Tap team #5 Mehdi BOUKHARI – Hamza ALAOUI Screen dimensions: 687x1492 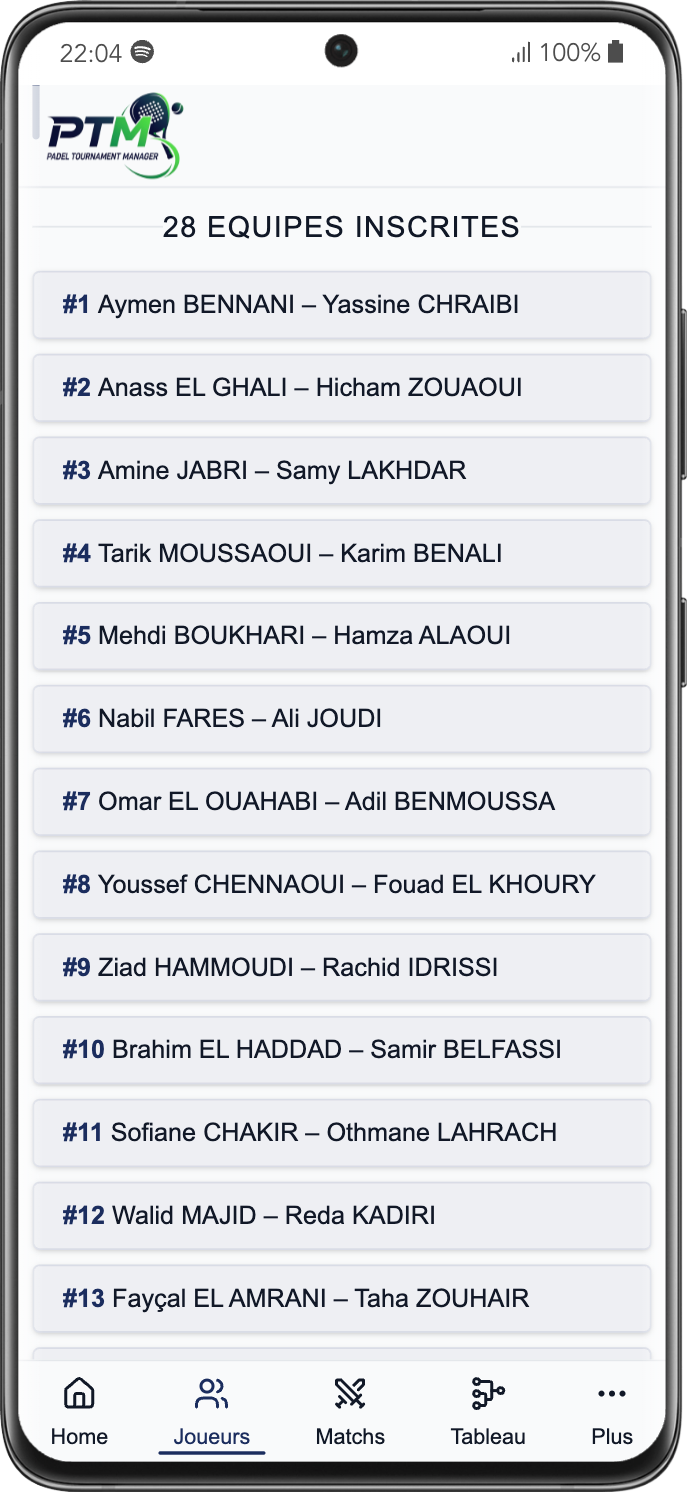[342, 636]
